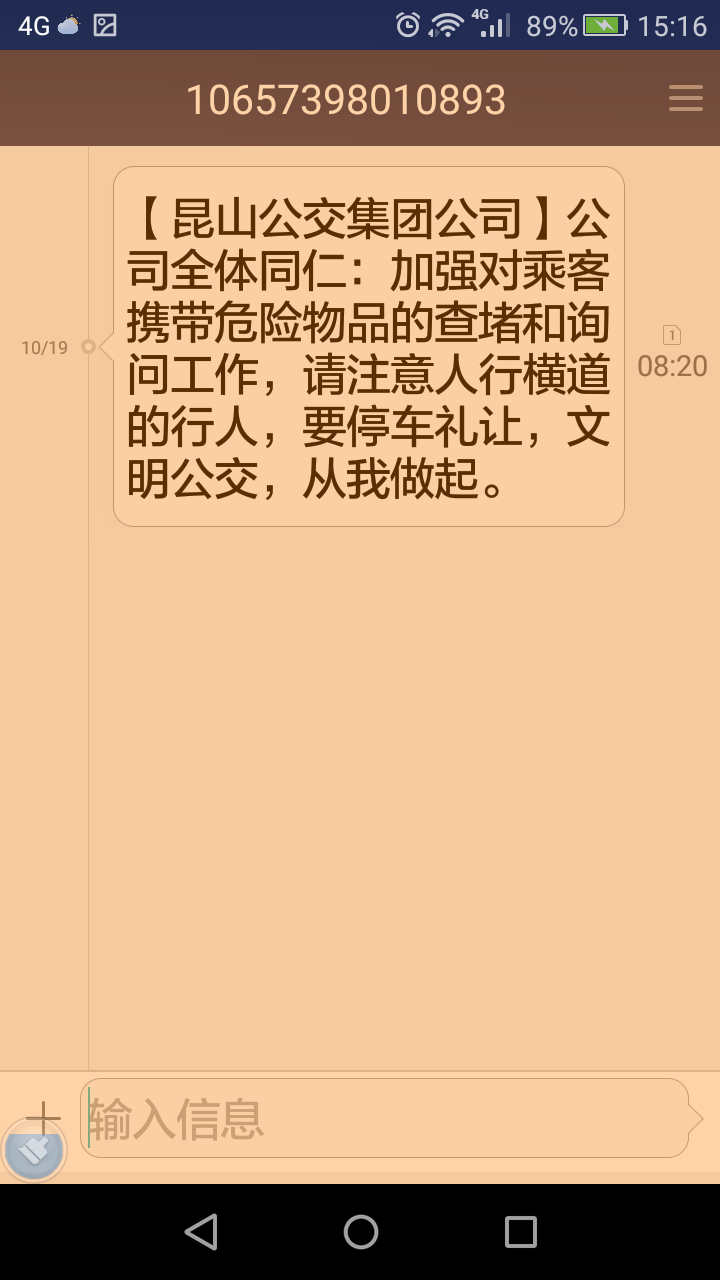
Task: Tap the 08:20 timestamp label
Action: coord(673,366)
